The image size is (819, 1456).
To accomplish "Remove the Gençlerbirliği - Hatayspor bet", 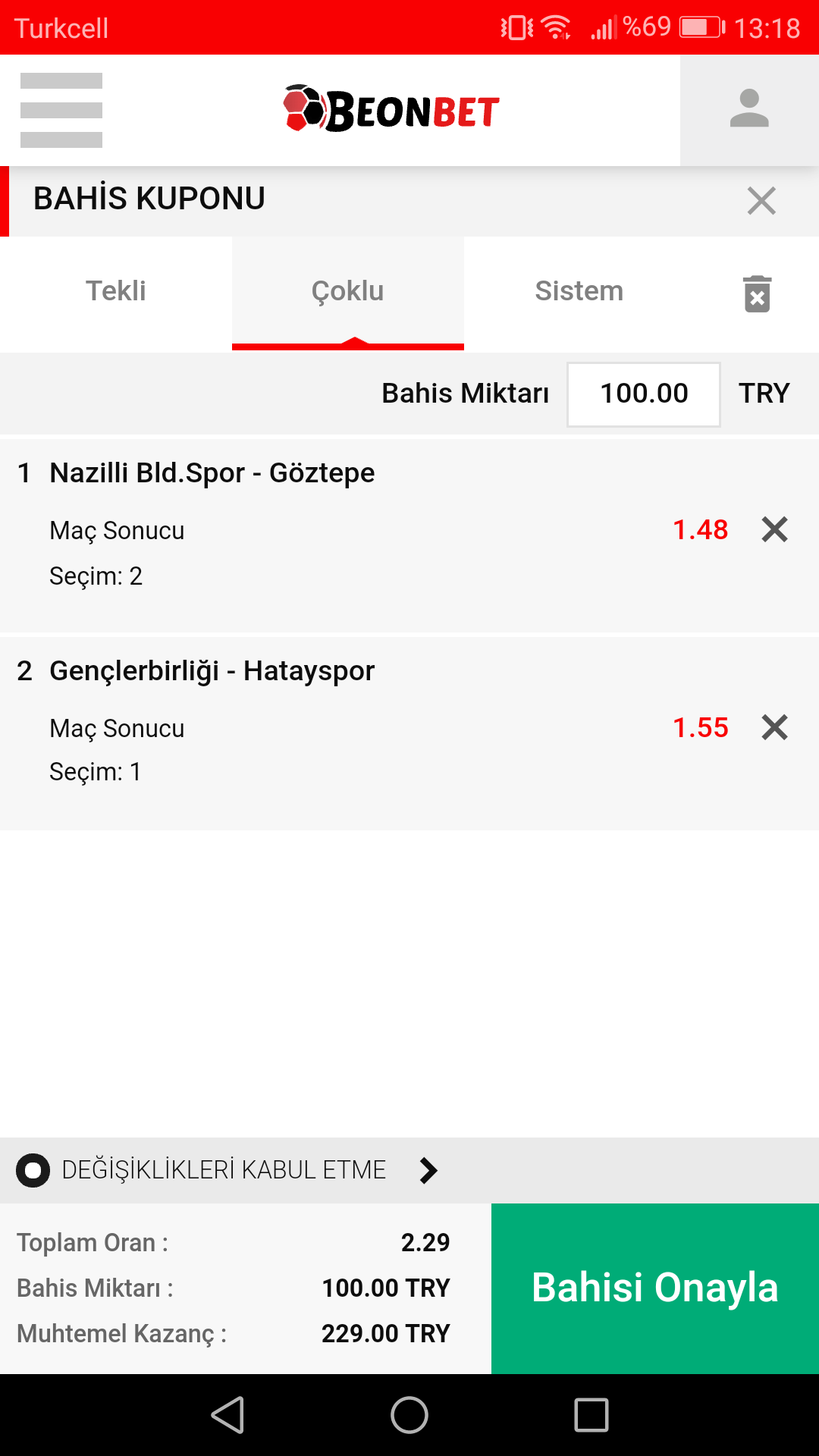I will coord(774,727).
